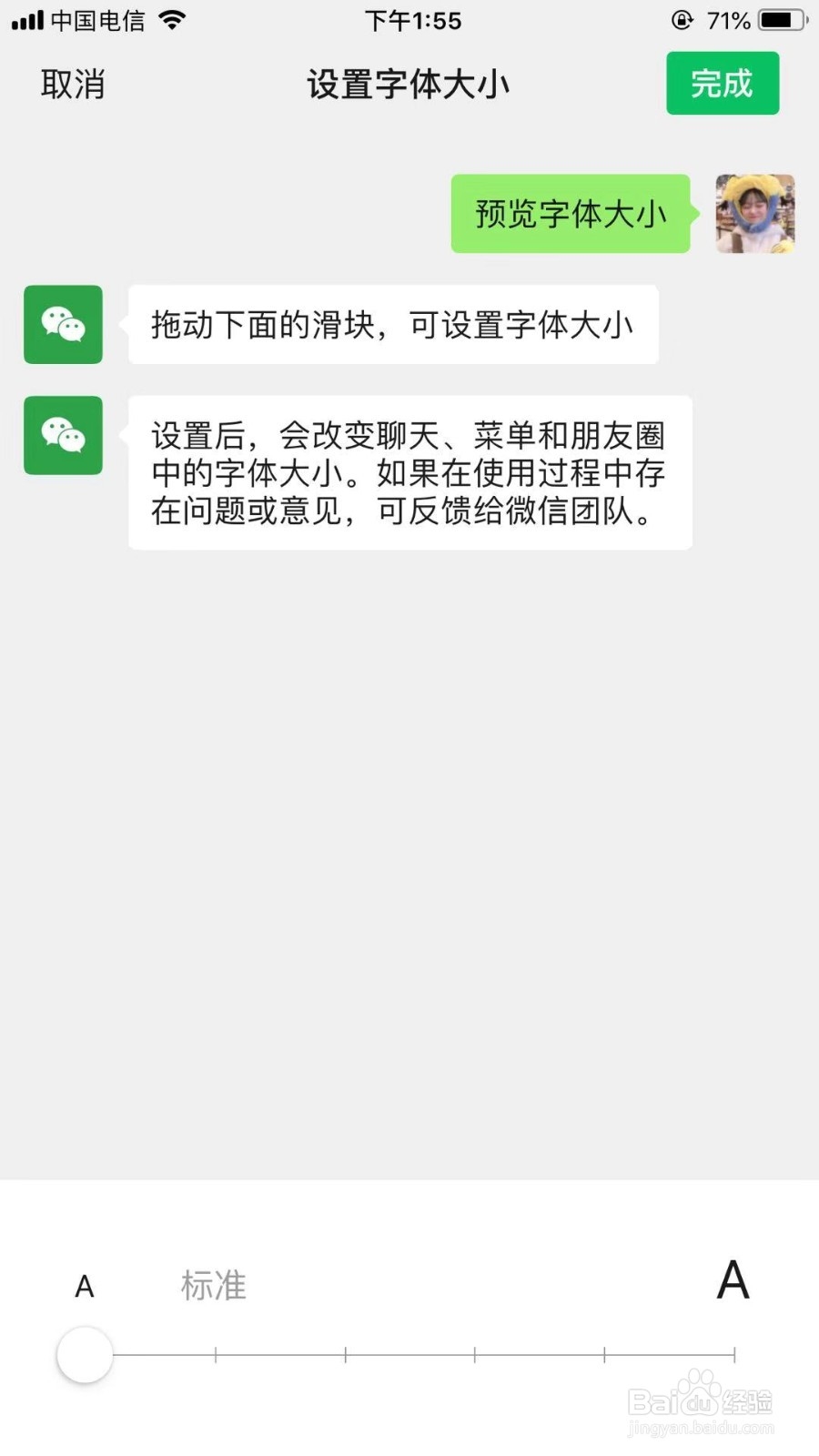The height and width of the screenshot is (1456, 819).
Task: Tap the green 预览字体大小 message bubble
Action: tap(570, 214)
